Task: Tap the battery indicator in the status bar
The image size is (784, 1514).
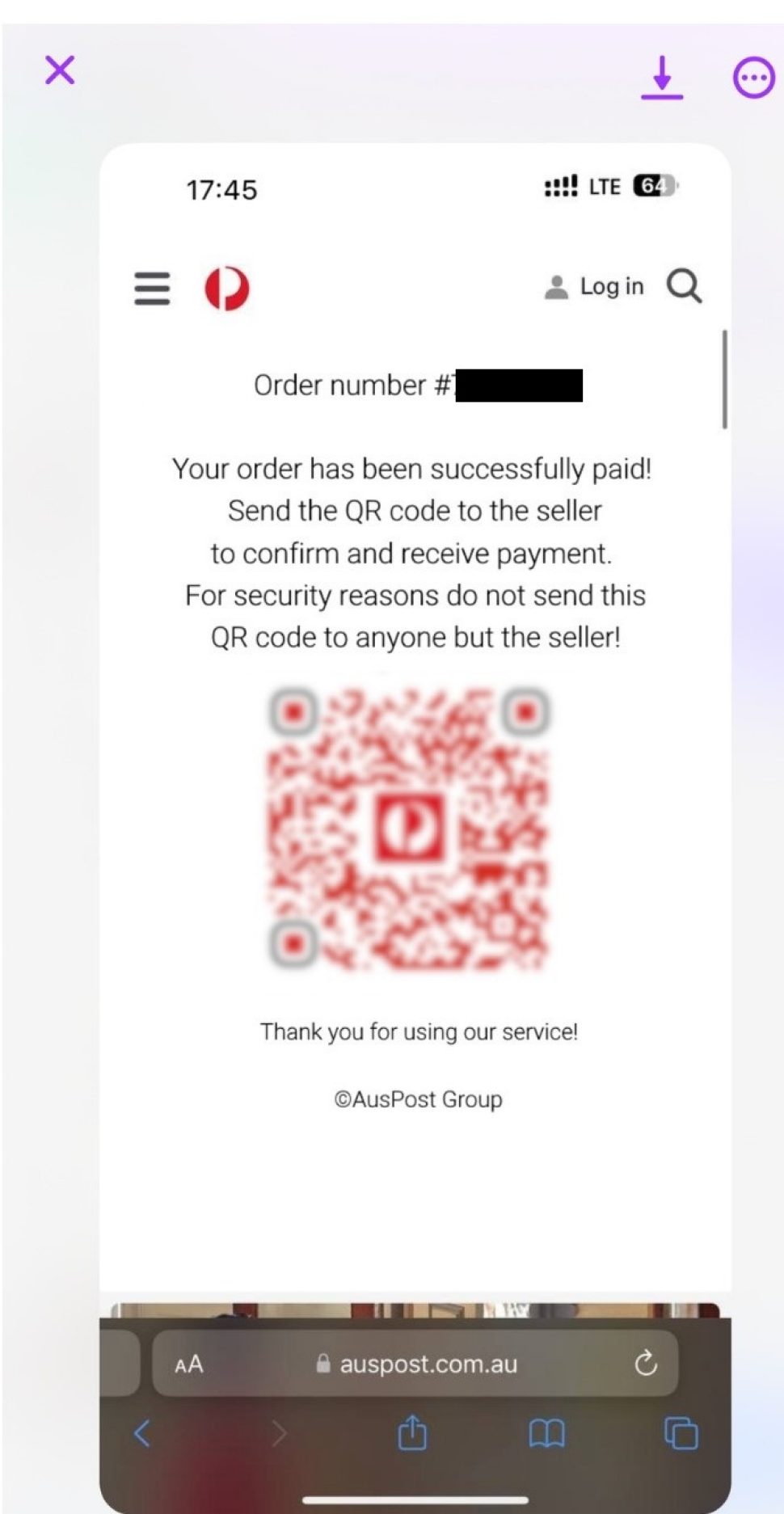Action: [655, 186]
